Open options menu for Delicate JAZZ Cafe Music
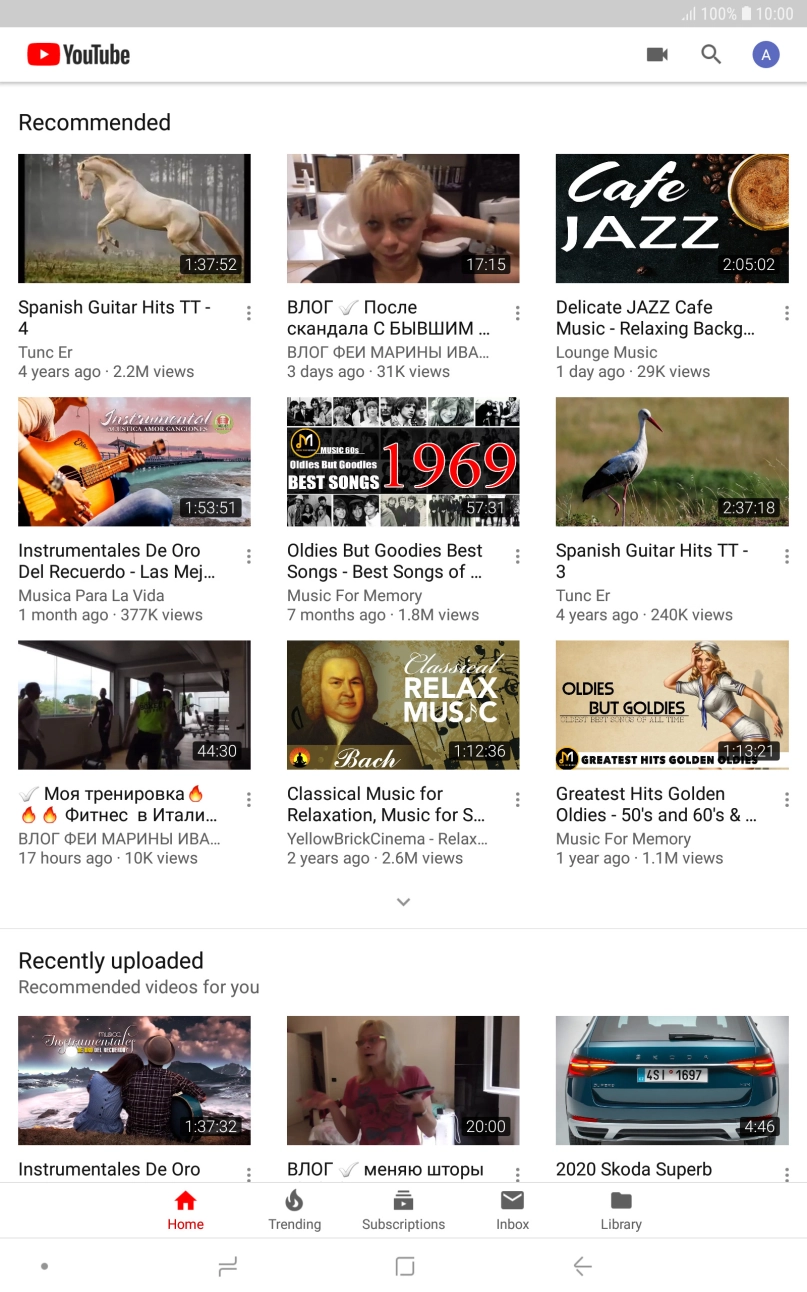Image resolution: width=807 pixels, height=1292 pixels. [787, 314]
